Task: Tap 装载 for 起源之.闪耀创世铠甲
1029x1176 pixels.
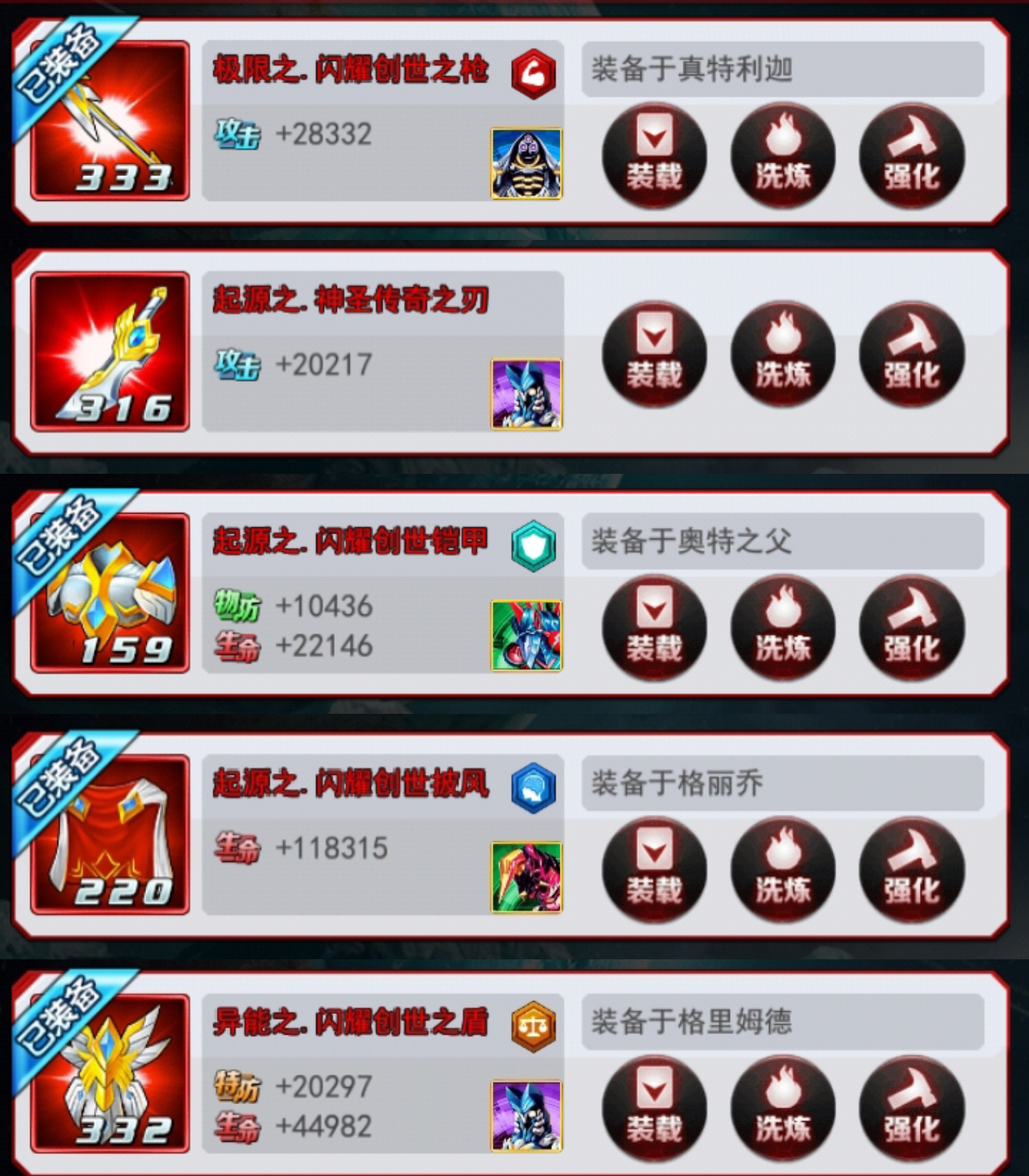Action: pos(654,627)
